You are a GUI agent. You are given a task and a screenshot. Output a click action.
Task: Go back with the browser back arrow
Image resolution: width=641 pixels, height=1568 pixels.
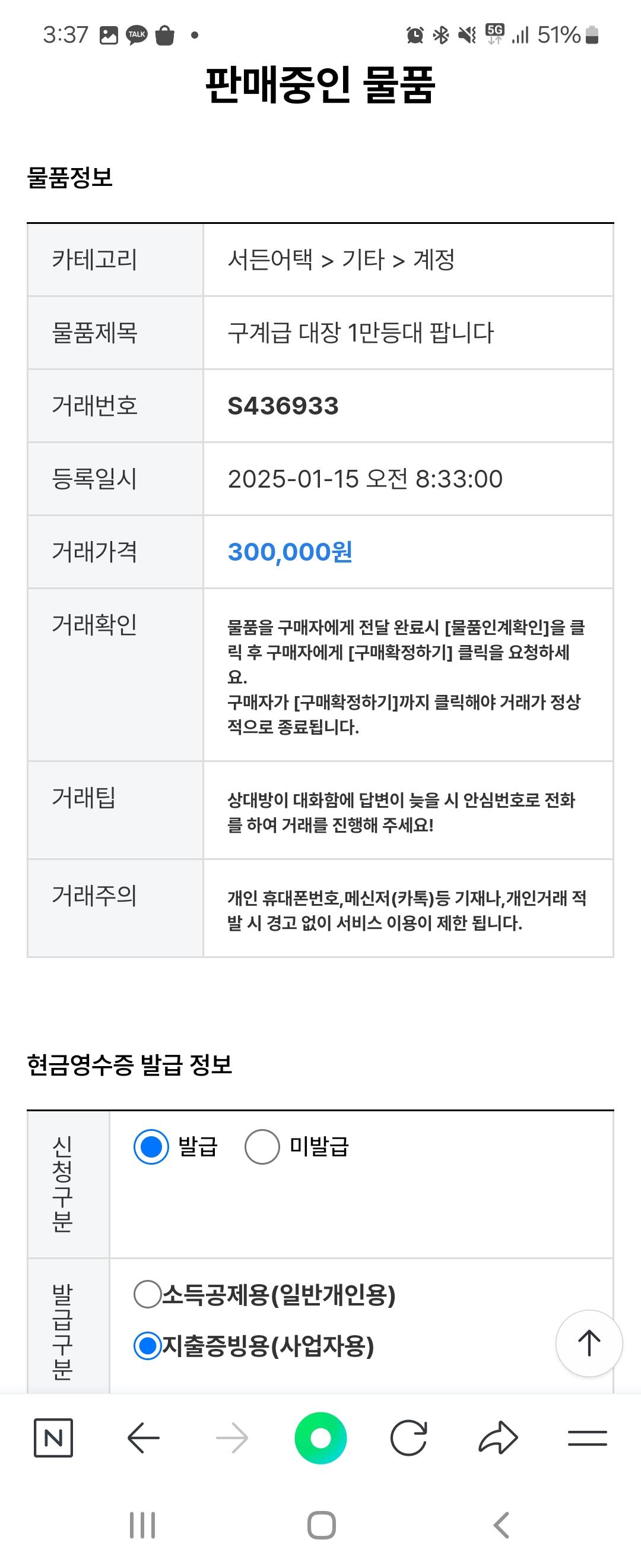[144, 1438]
